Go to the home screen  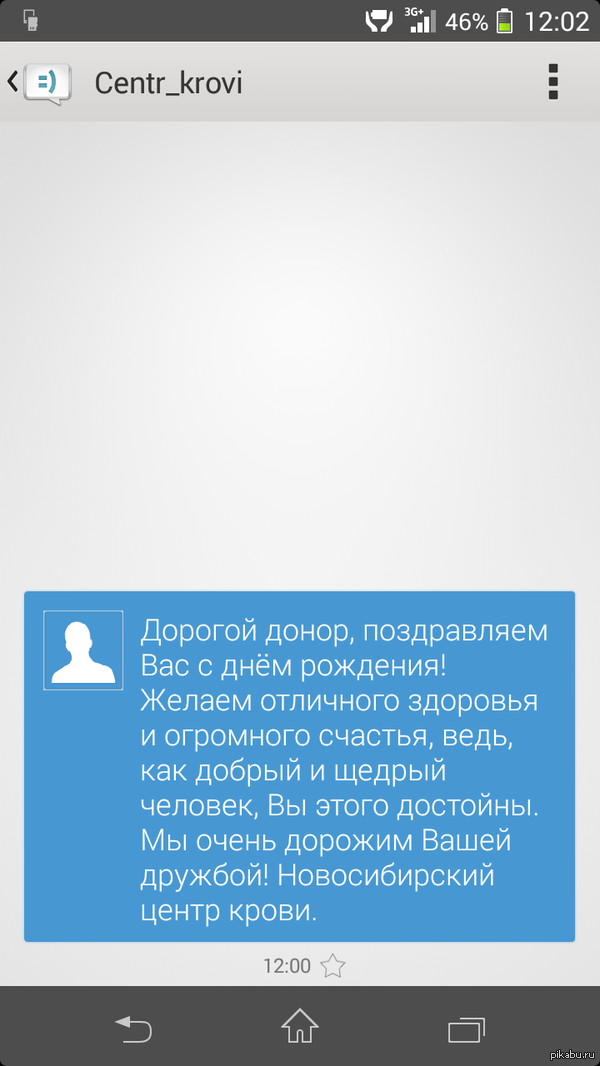pos(300,1026)
